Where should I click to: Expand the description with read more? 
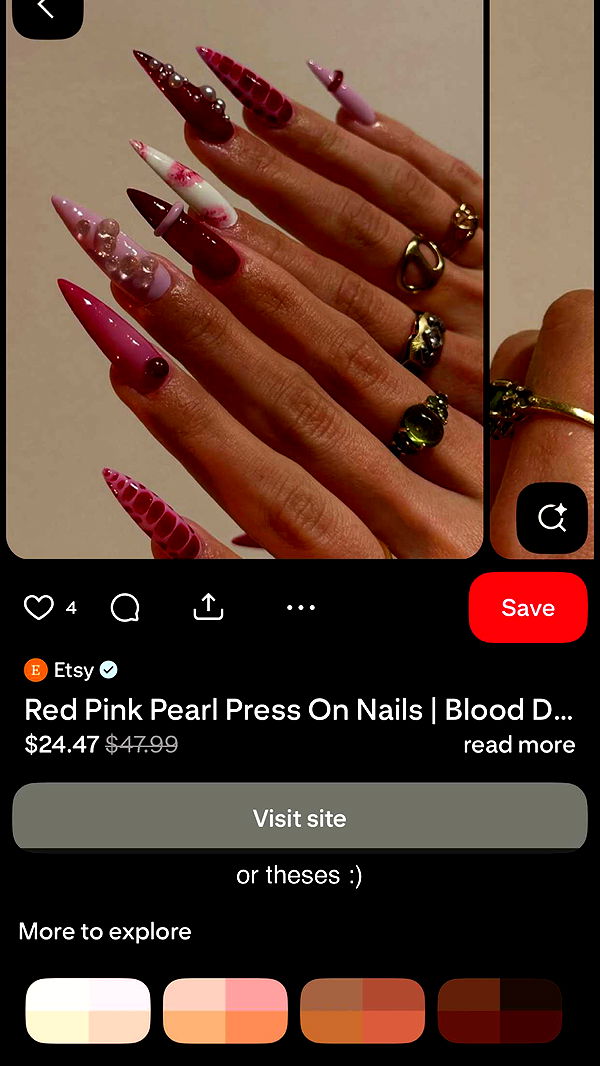tap(518, 745)
